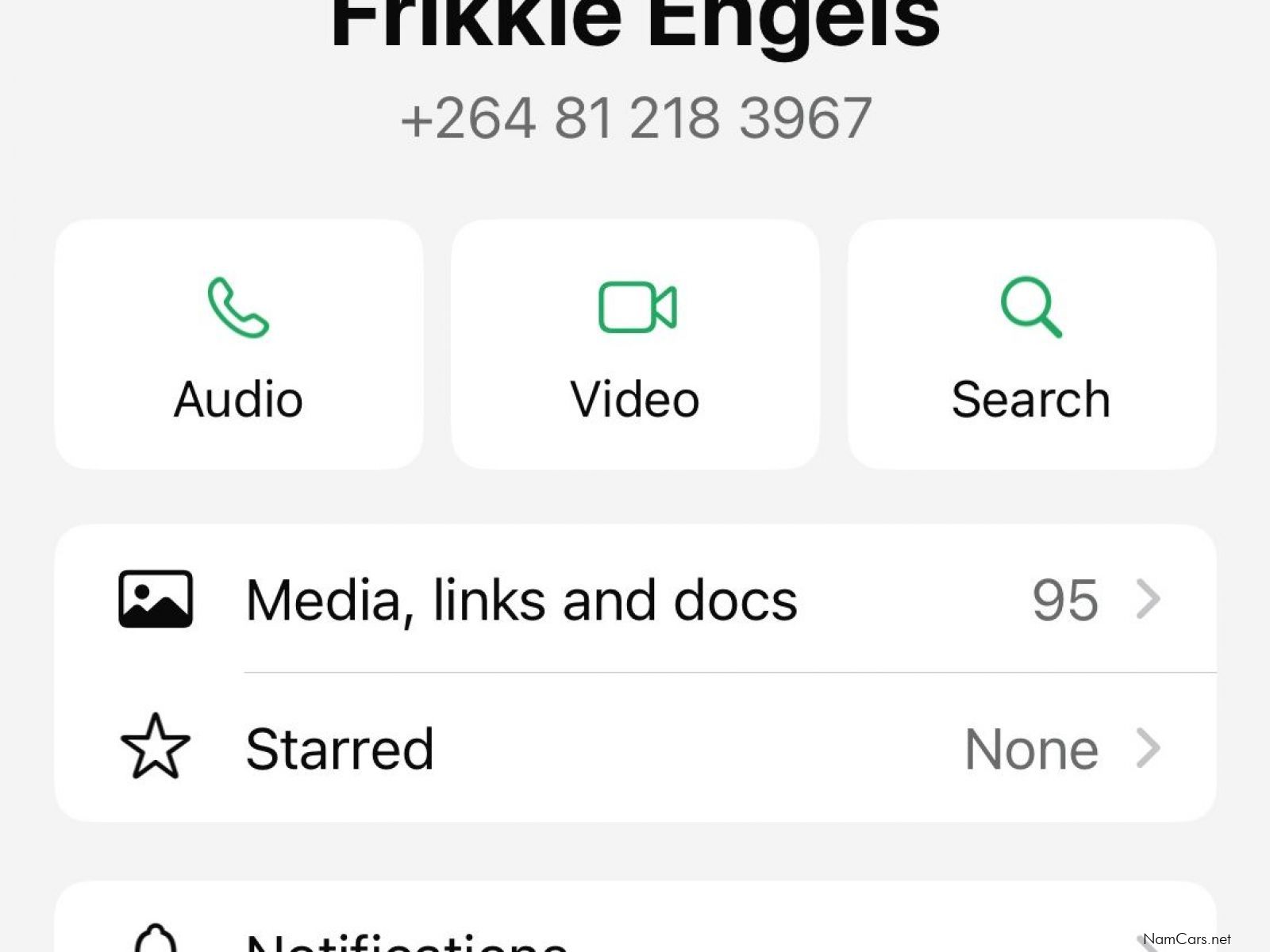Start an audio call with Frikkie Engels
Image resolution: width=1270 pixels, height=952 pixels.
click(x=238, y=345)
